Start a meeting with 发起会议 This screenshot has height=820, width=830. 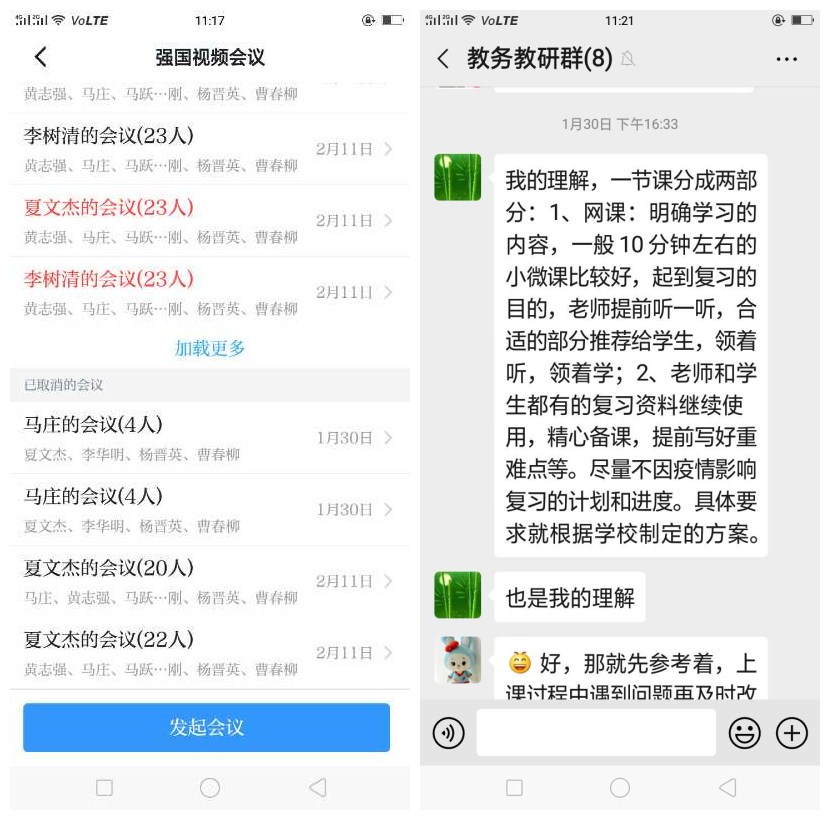pos(206,727)
